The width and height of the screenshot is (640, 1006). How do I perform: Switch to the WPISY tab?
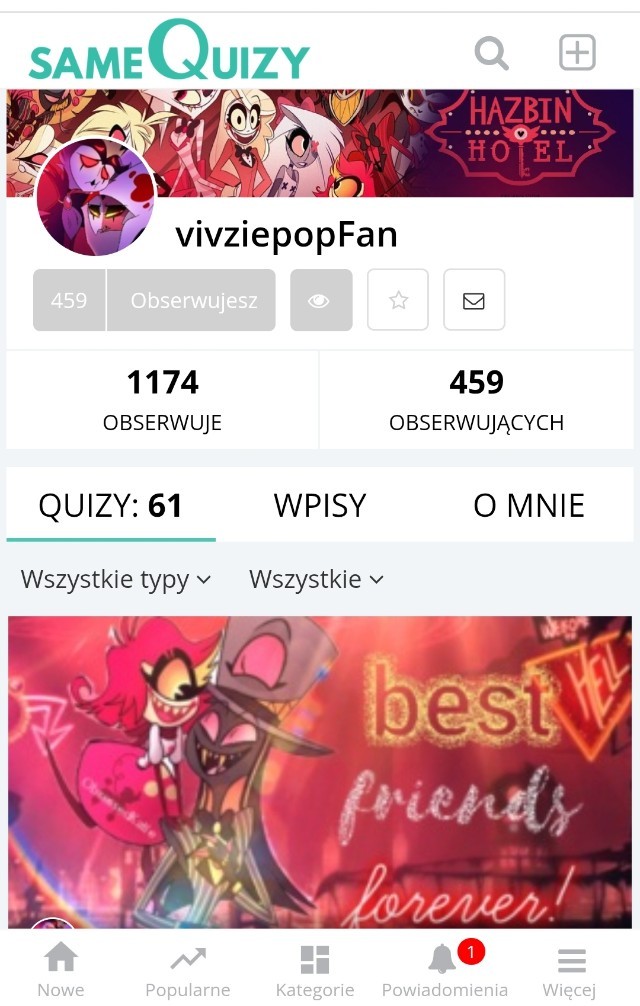point(320,505)
